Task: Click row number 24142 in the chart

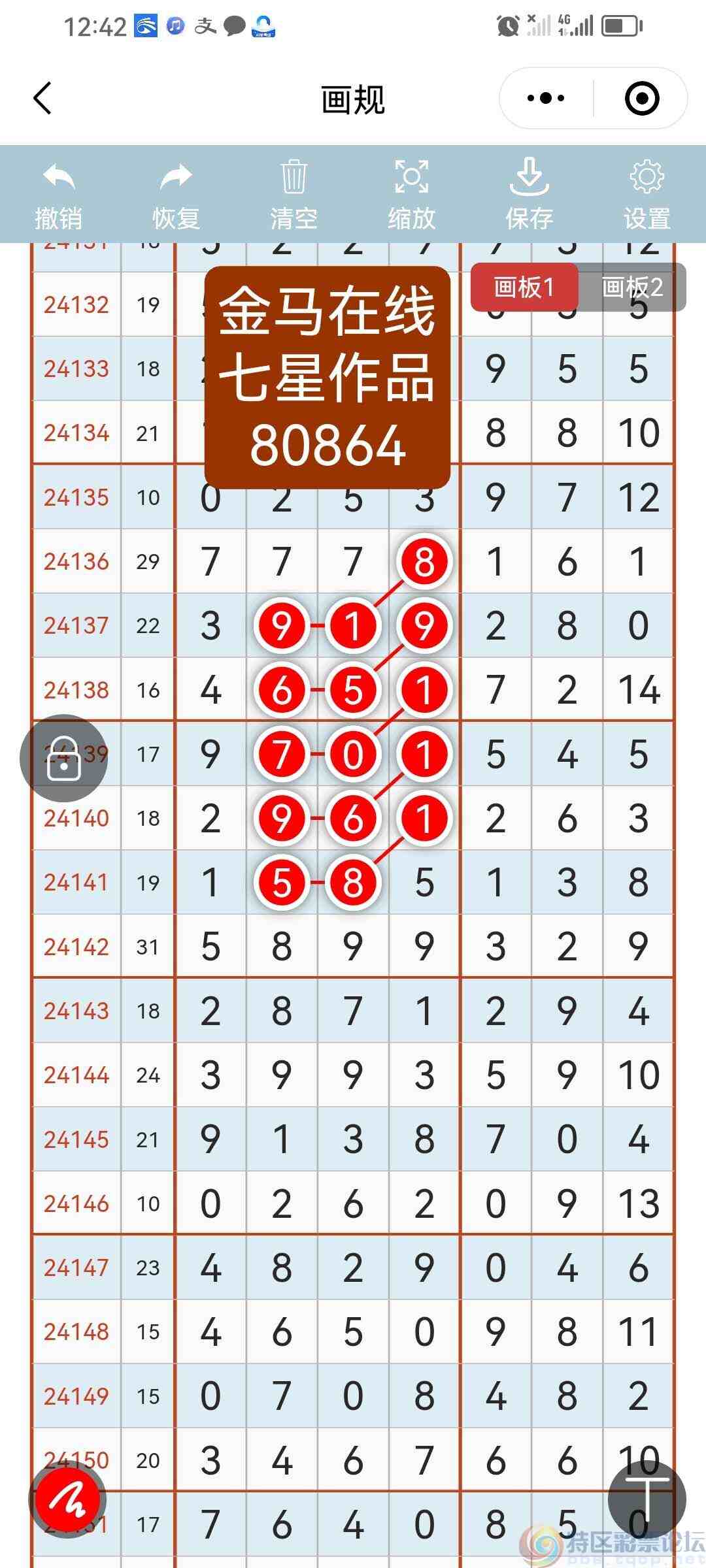Action: pos(76,946)
